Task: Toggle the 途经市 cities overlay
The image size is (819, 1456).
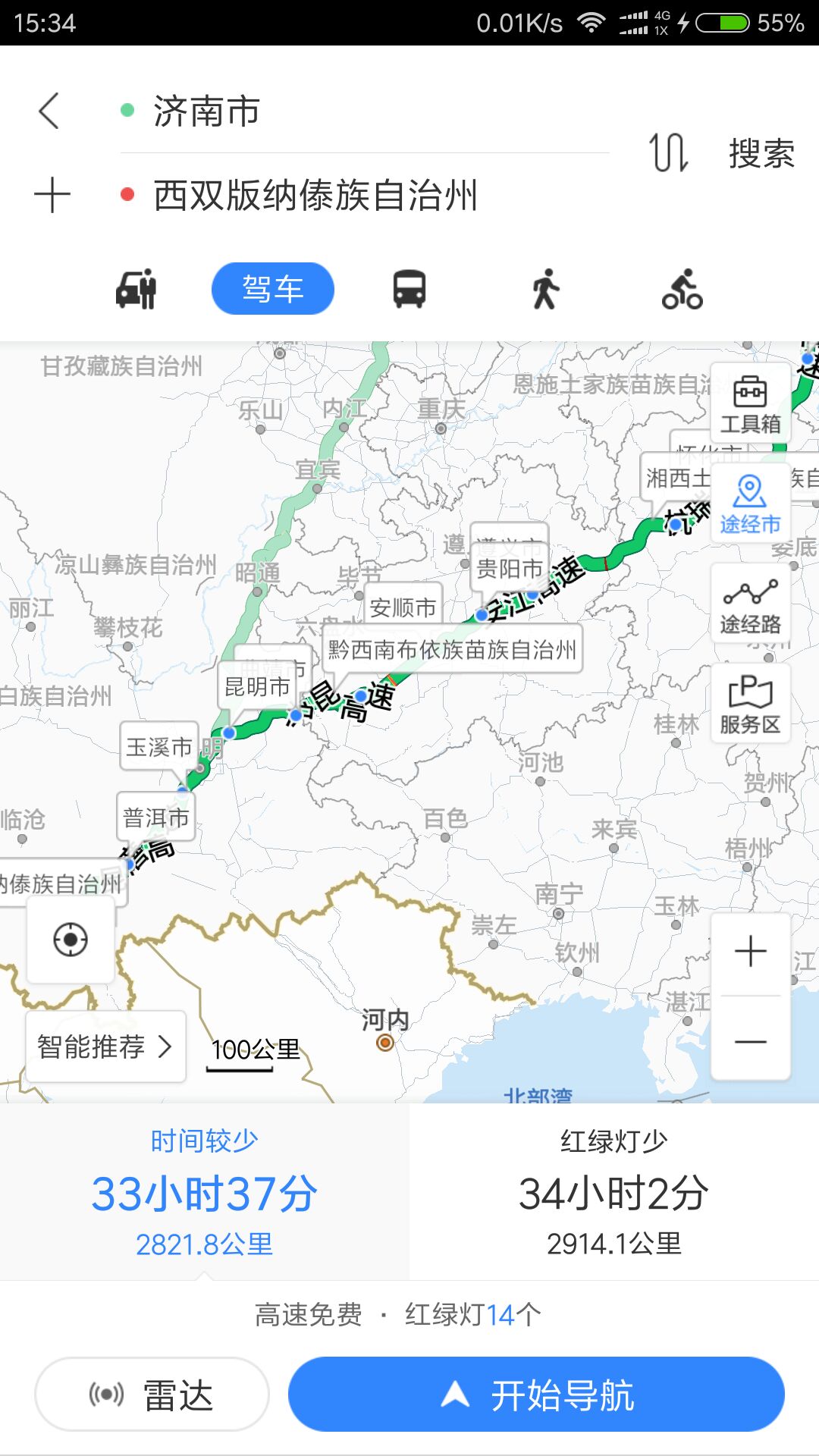Action: [x=750, y=504]
